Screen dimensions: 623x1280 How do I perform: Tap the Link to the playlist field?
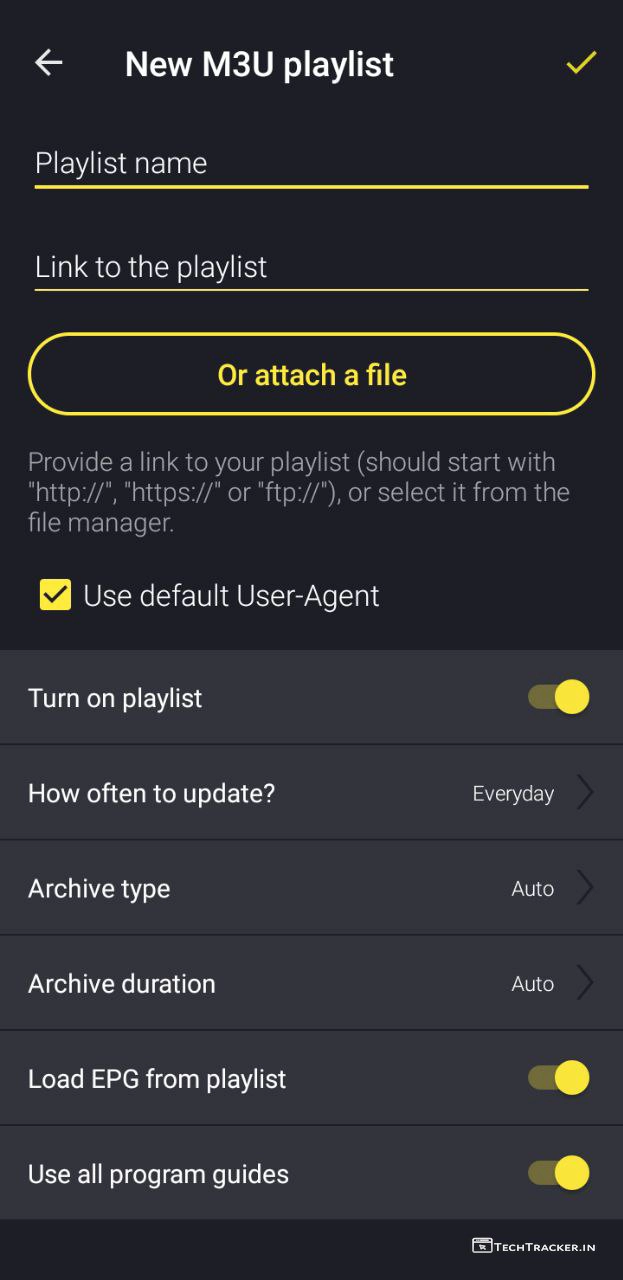point(310,268)
